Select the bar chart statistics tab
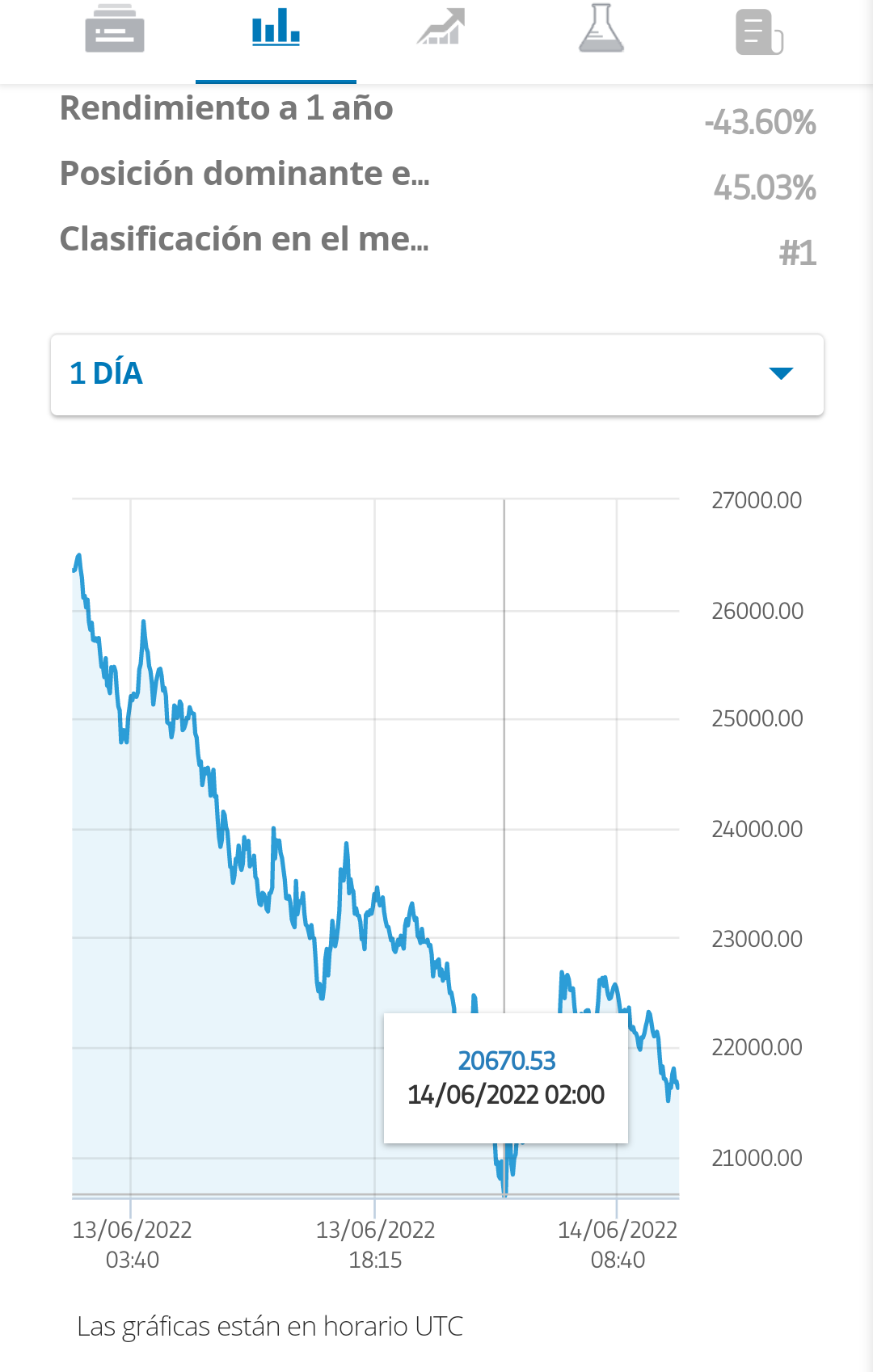 (276, 27)
